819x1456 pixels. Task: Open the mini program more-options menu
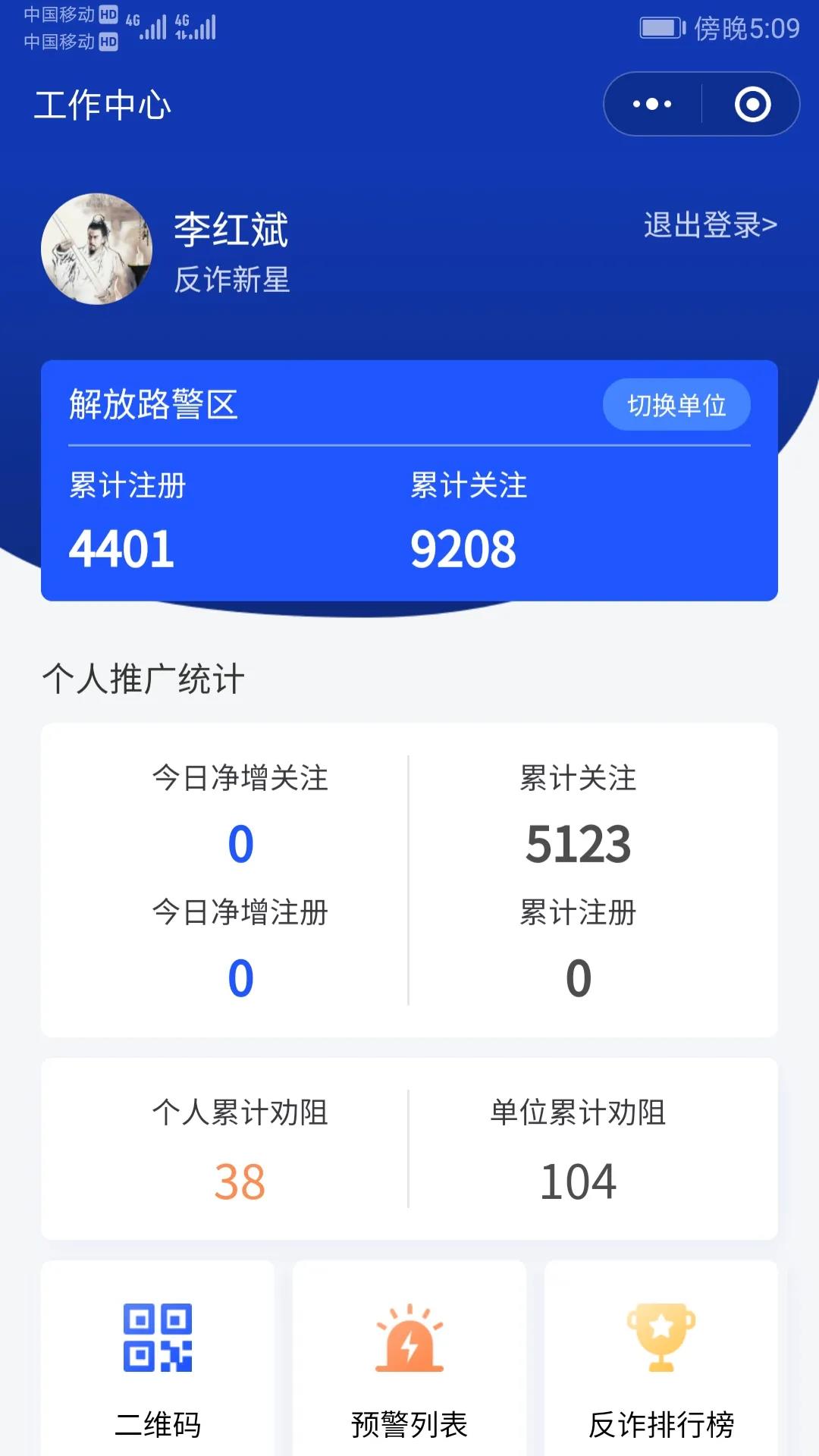(x=652, y=104)
